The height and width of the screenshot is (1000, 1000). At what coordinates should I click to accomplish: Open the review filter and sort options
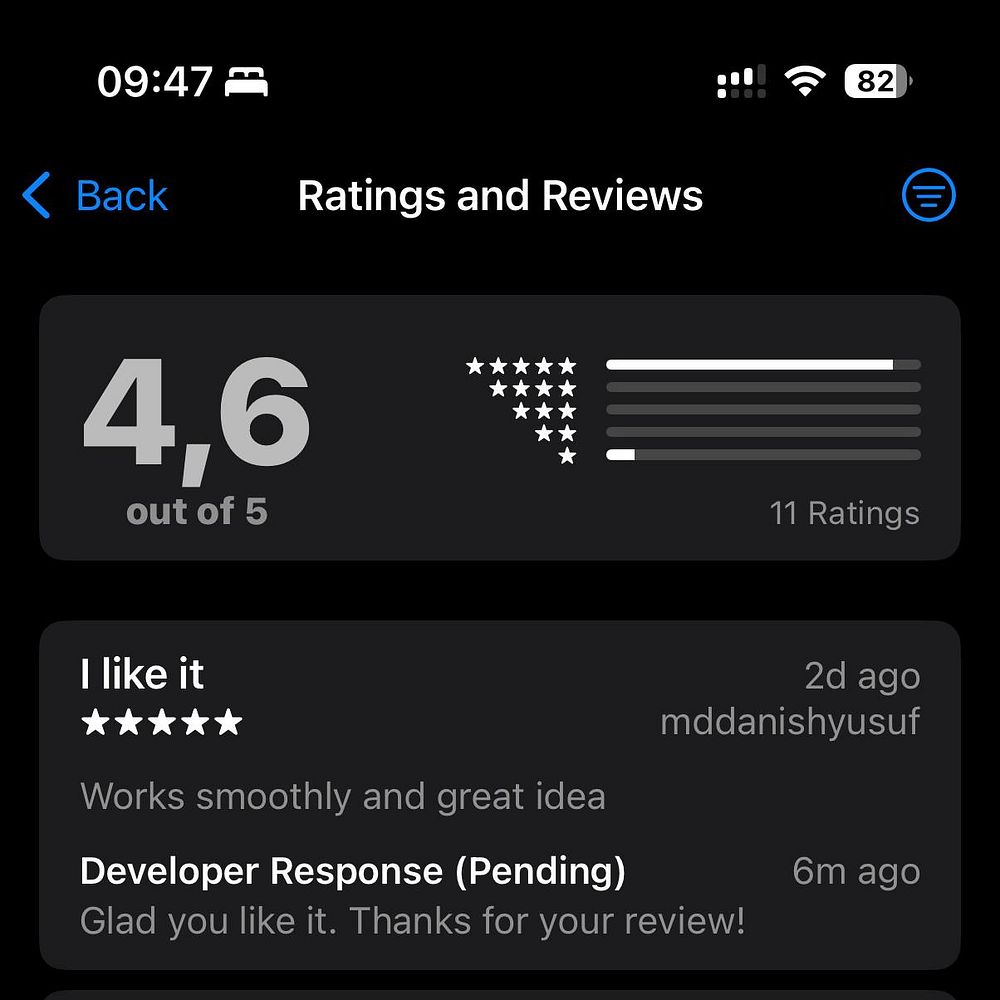tap(928, 195)
